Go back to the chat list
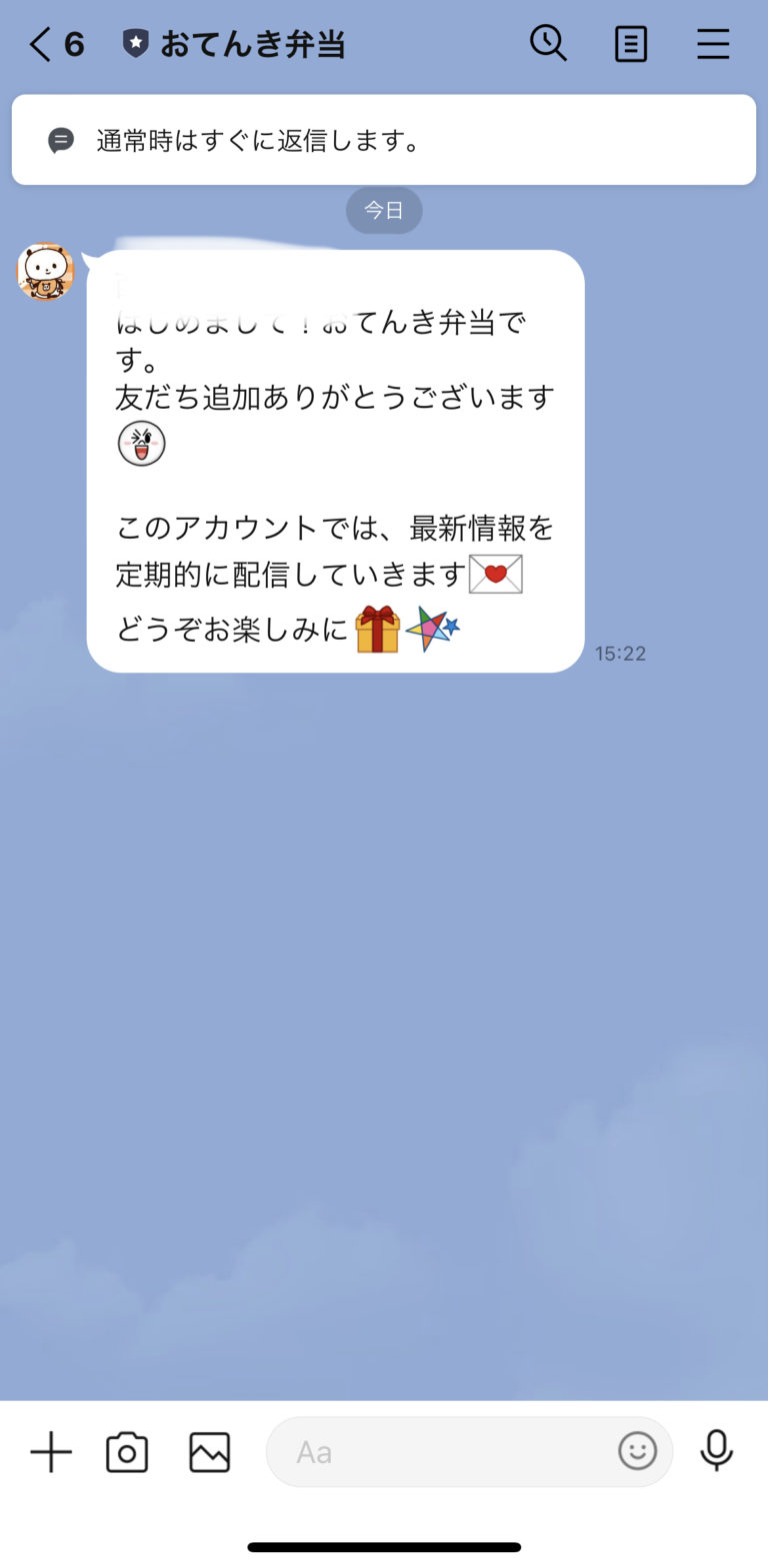Viewport: 768px width, 1568px height. click(x=42, y=45)
